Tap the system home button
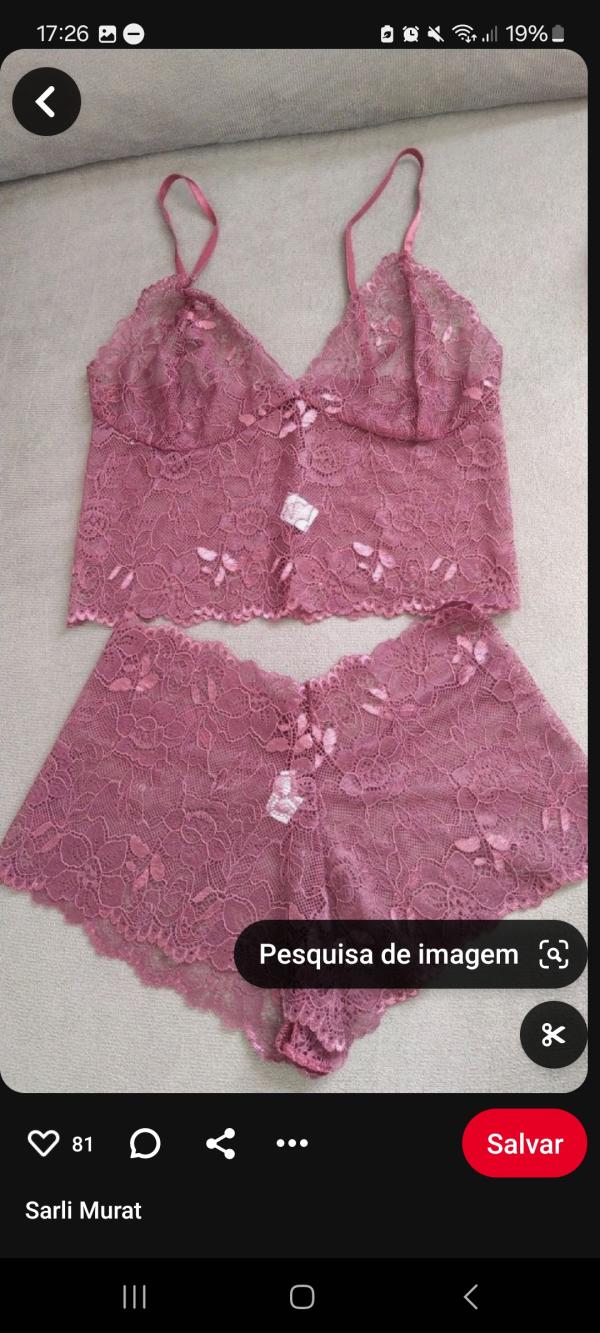The width and height of the screenshot is (600, 1333). click(x=301, y=1297)
